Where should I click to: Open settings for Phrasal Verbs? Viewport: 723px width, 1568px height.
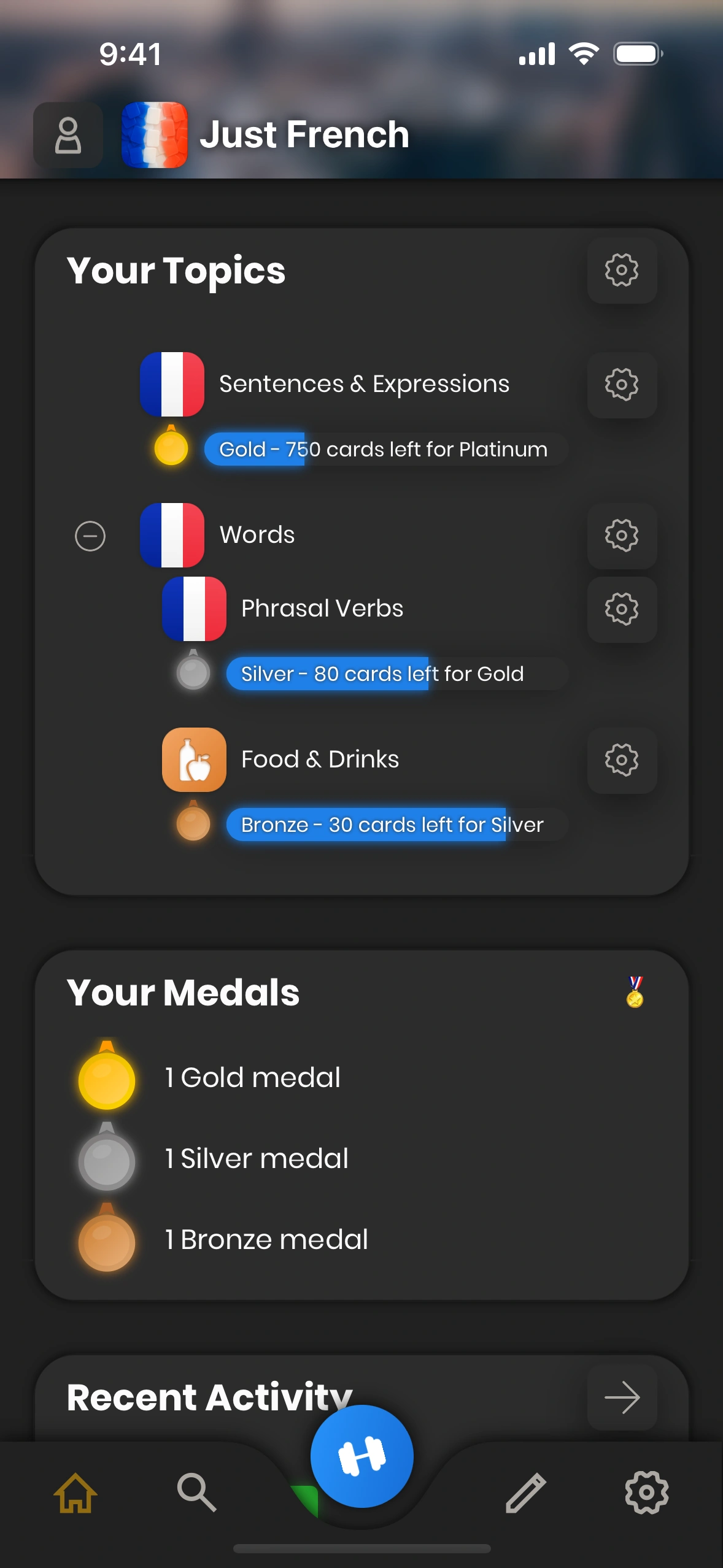pos(622,609)
